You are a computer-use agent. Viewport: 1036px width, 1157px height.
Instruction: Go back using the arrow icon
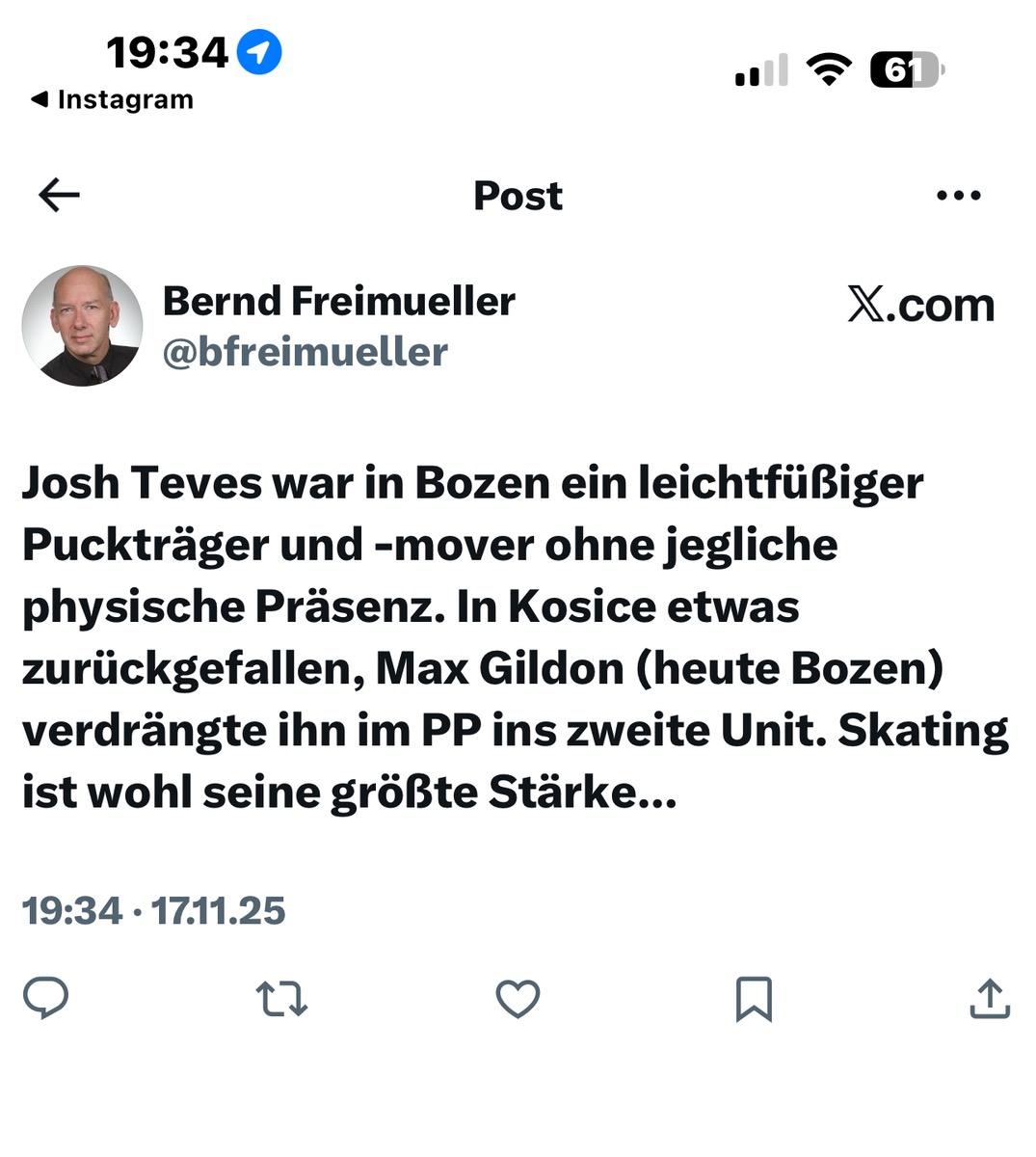point(59,196)
